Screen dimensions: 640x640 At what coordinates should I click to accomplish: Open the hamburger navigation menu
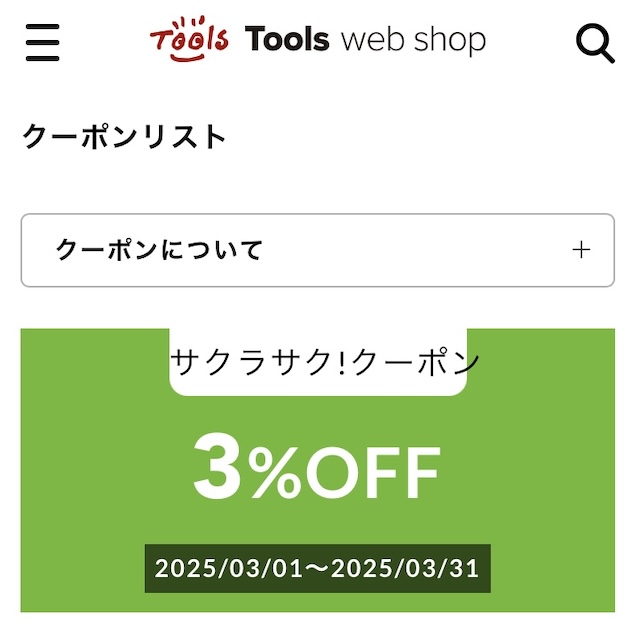tap(43, 42)
